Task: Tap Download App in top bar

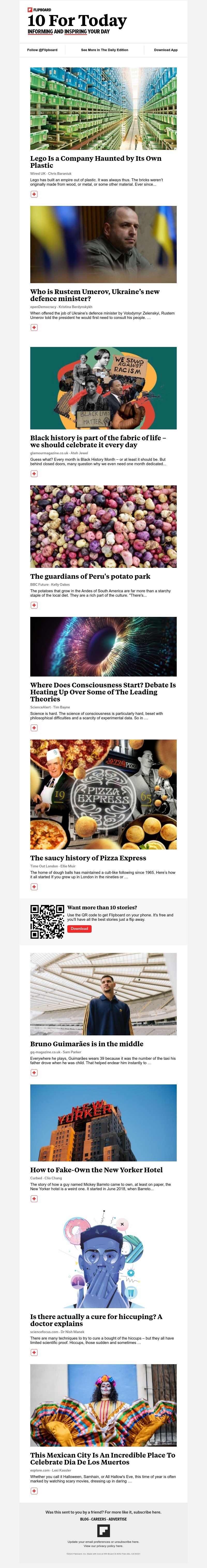Action: click(x=166, y=50)
